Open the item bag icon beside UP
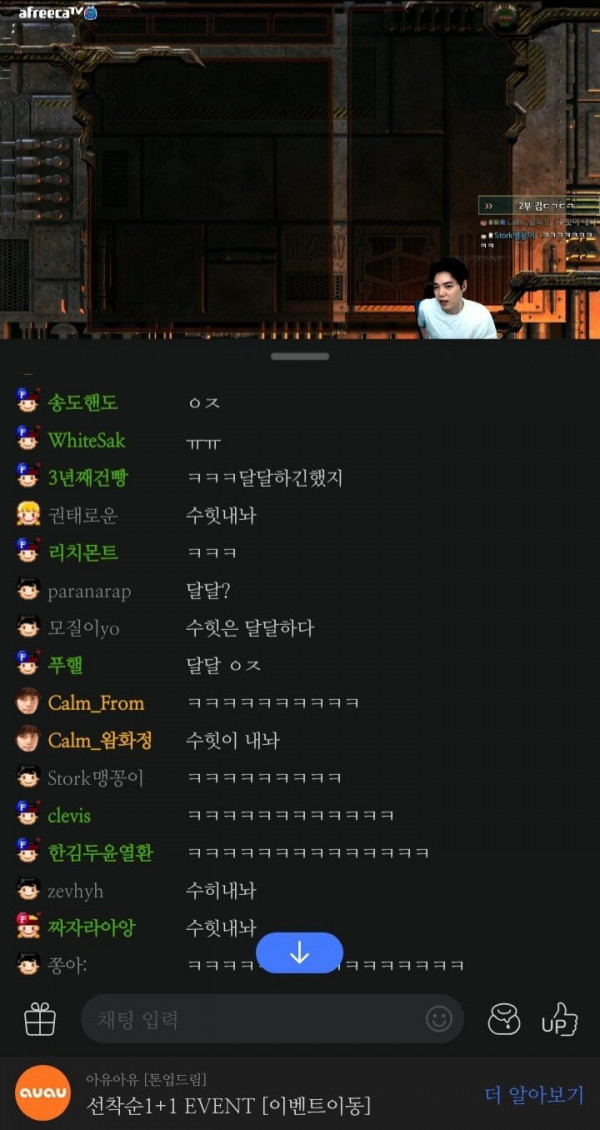Viewport: 600px width, 1130px height. [x=503, y=1019]
